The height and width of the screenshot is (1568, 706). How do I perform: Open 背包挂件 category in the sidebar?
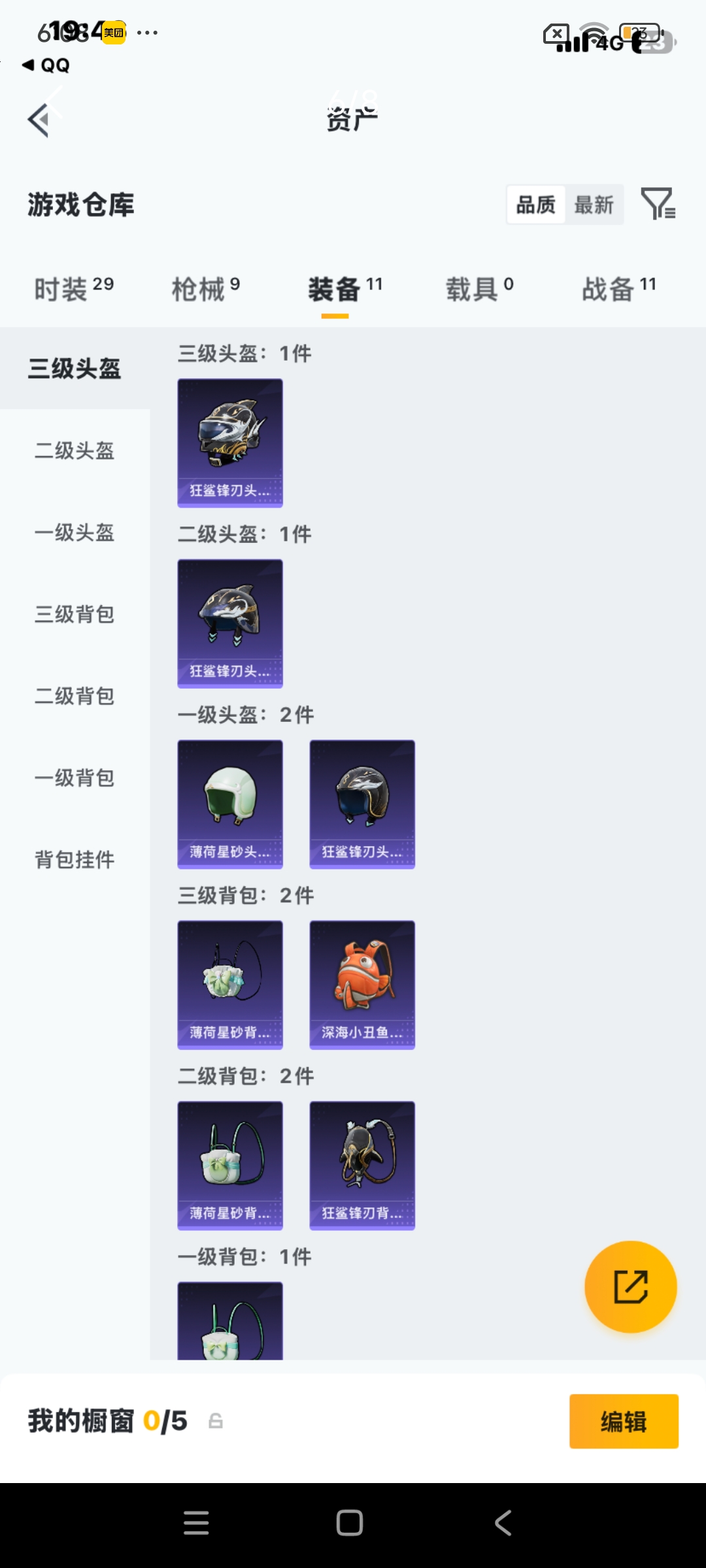point(75,859)
